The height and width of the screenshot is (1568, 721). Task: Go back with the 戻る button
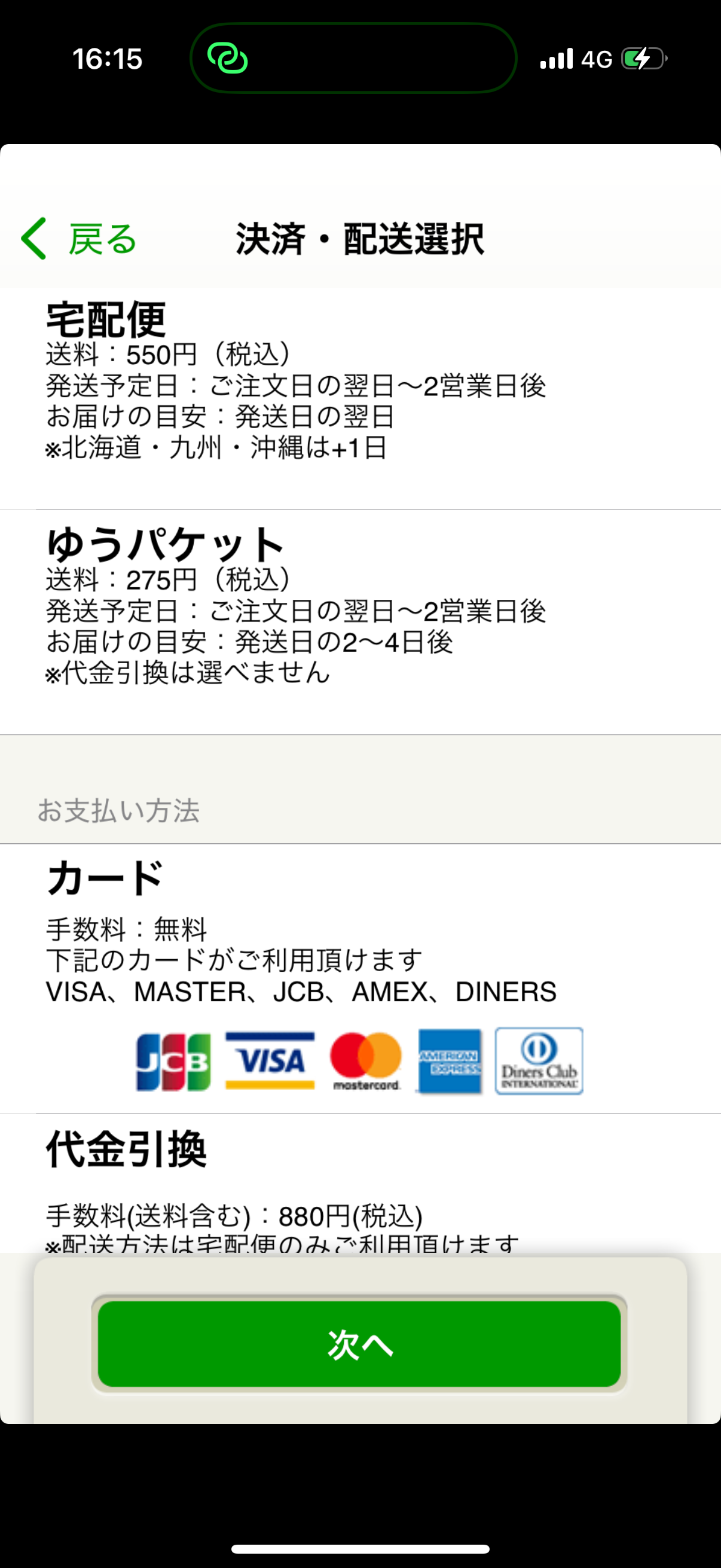[79, 239]
